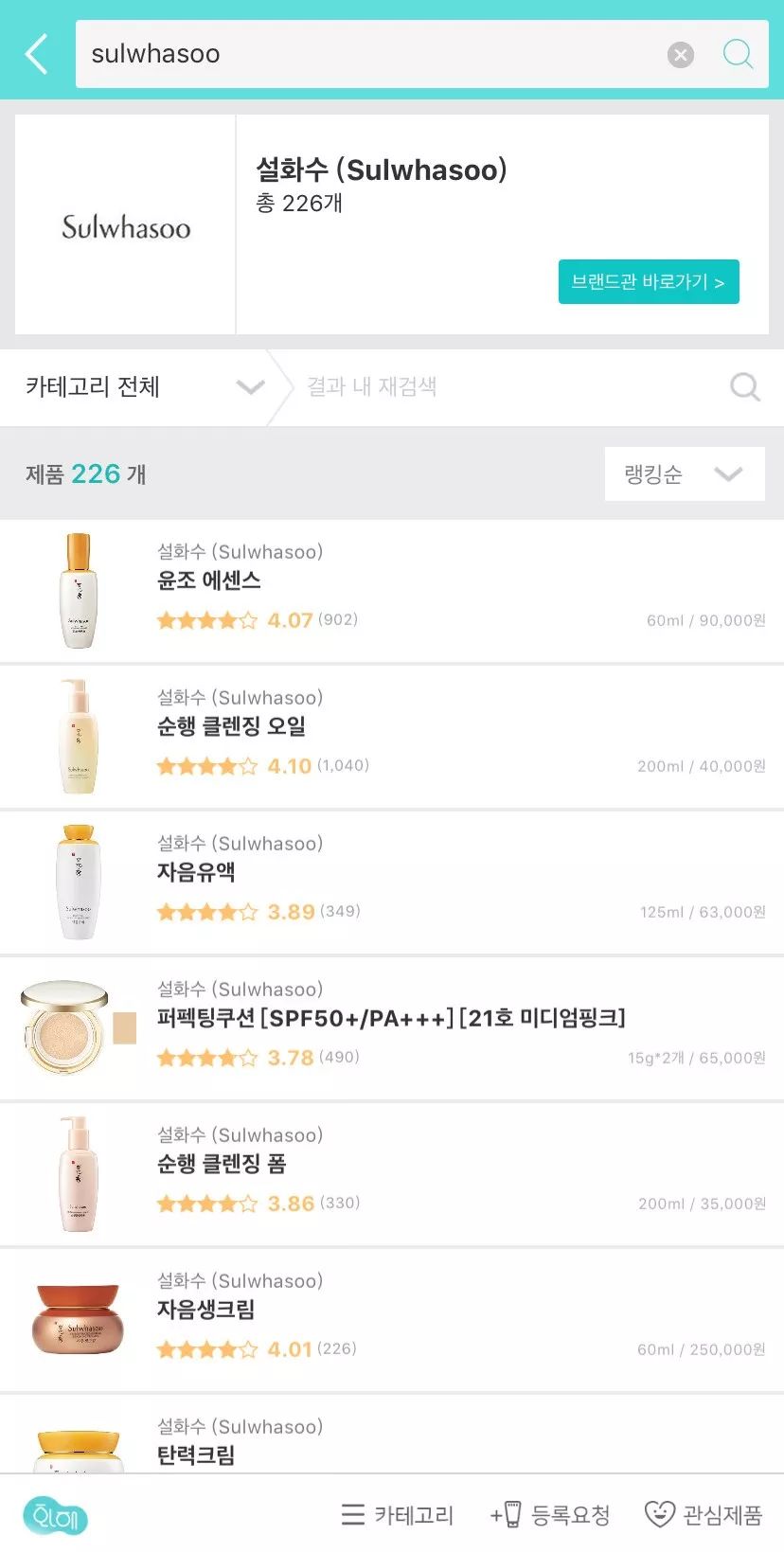Open the 브랜드관 바로가기 button

pyautogui.click(x=649, y=281)
